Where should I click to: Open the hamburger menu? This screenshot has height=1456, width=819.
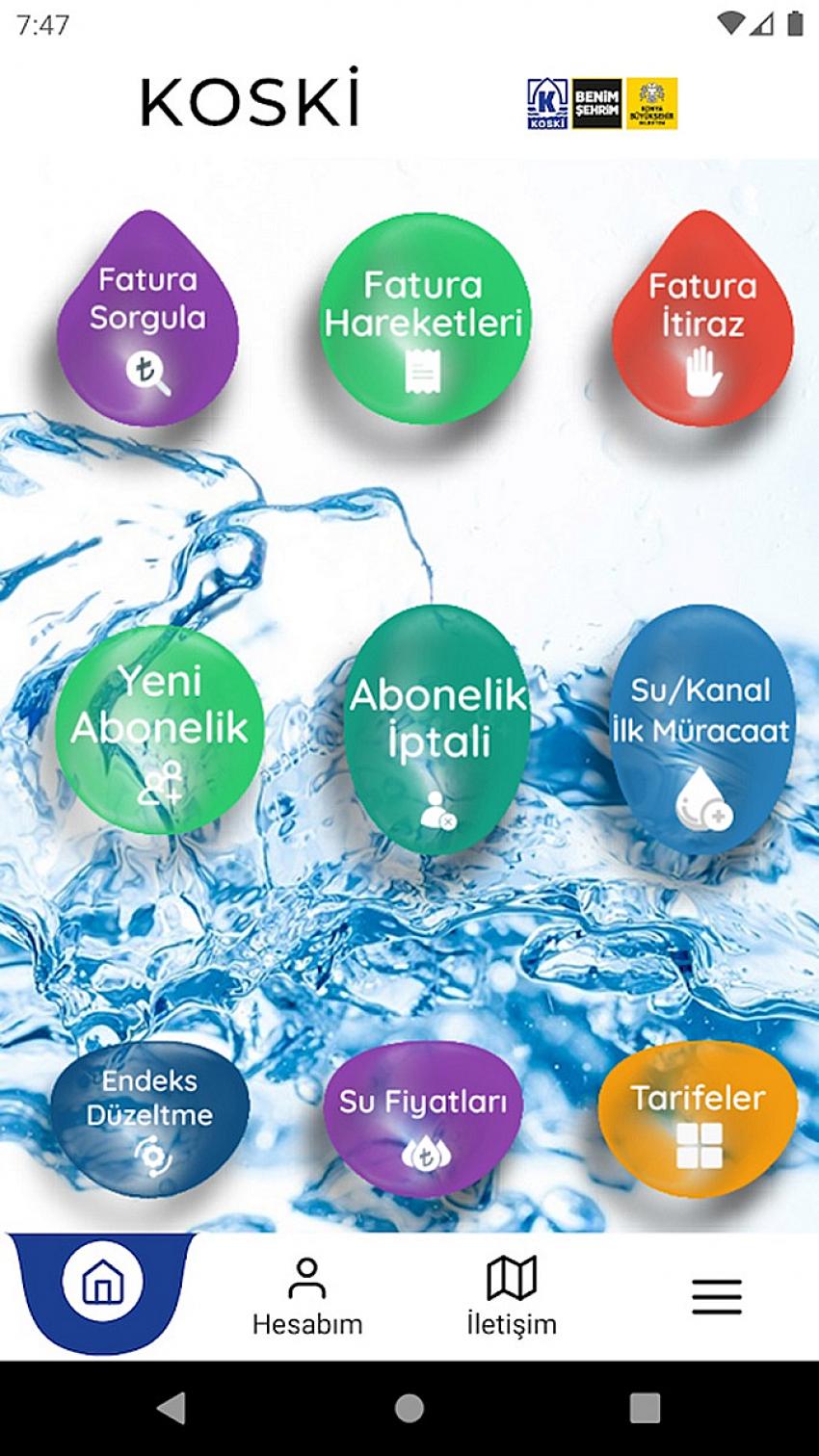click(717, 1296)
